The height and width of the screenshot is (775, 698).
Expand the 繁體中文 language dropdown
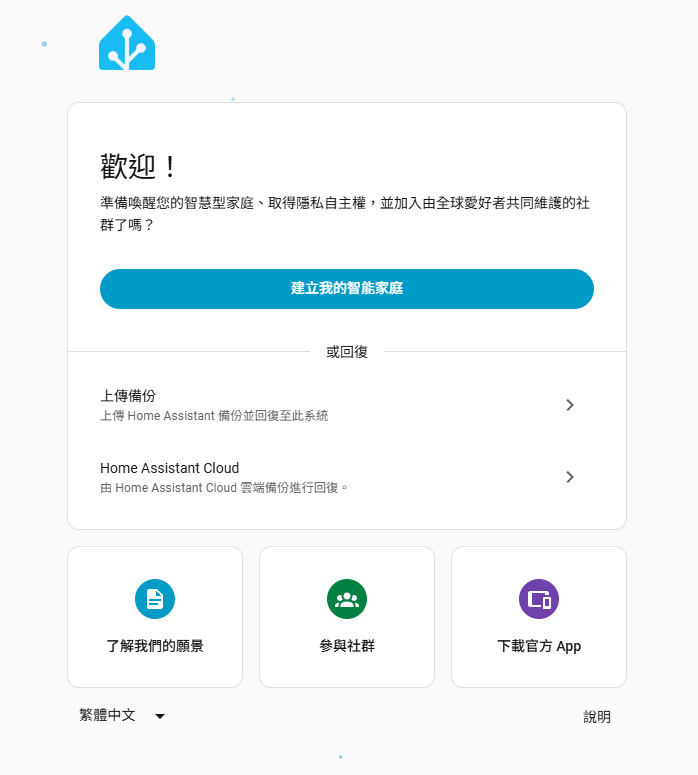[122, 716]
